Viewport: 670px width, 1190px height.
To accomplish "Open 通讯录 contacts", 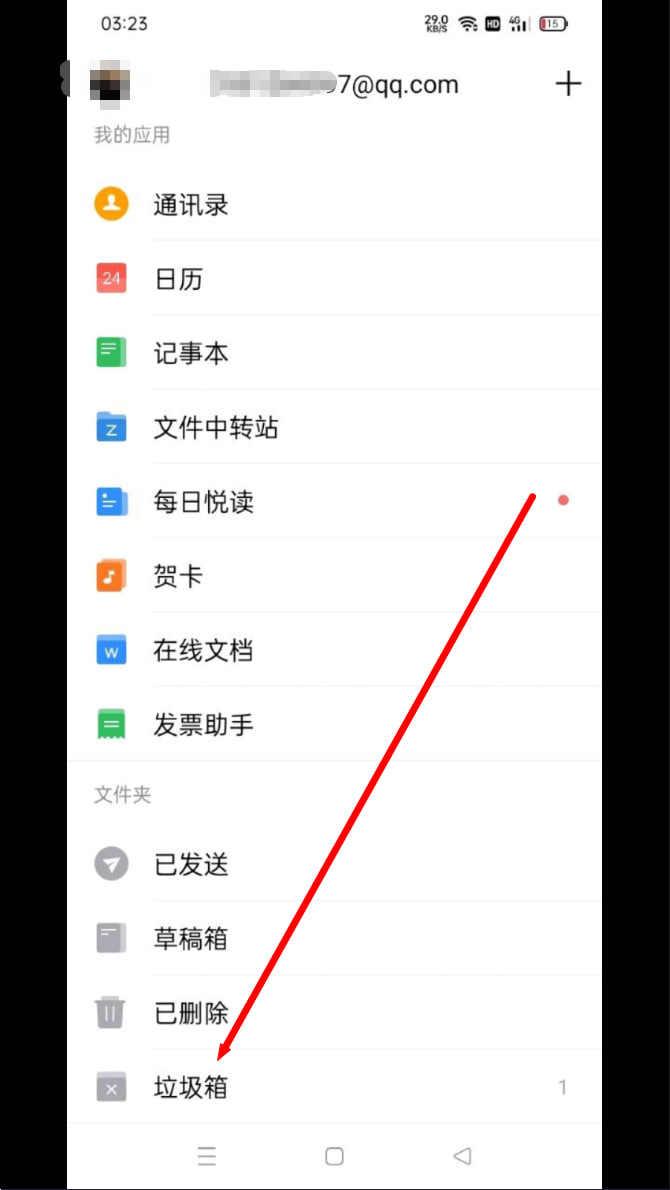I will pos(190,205).
